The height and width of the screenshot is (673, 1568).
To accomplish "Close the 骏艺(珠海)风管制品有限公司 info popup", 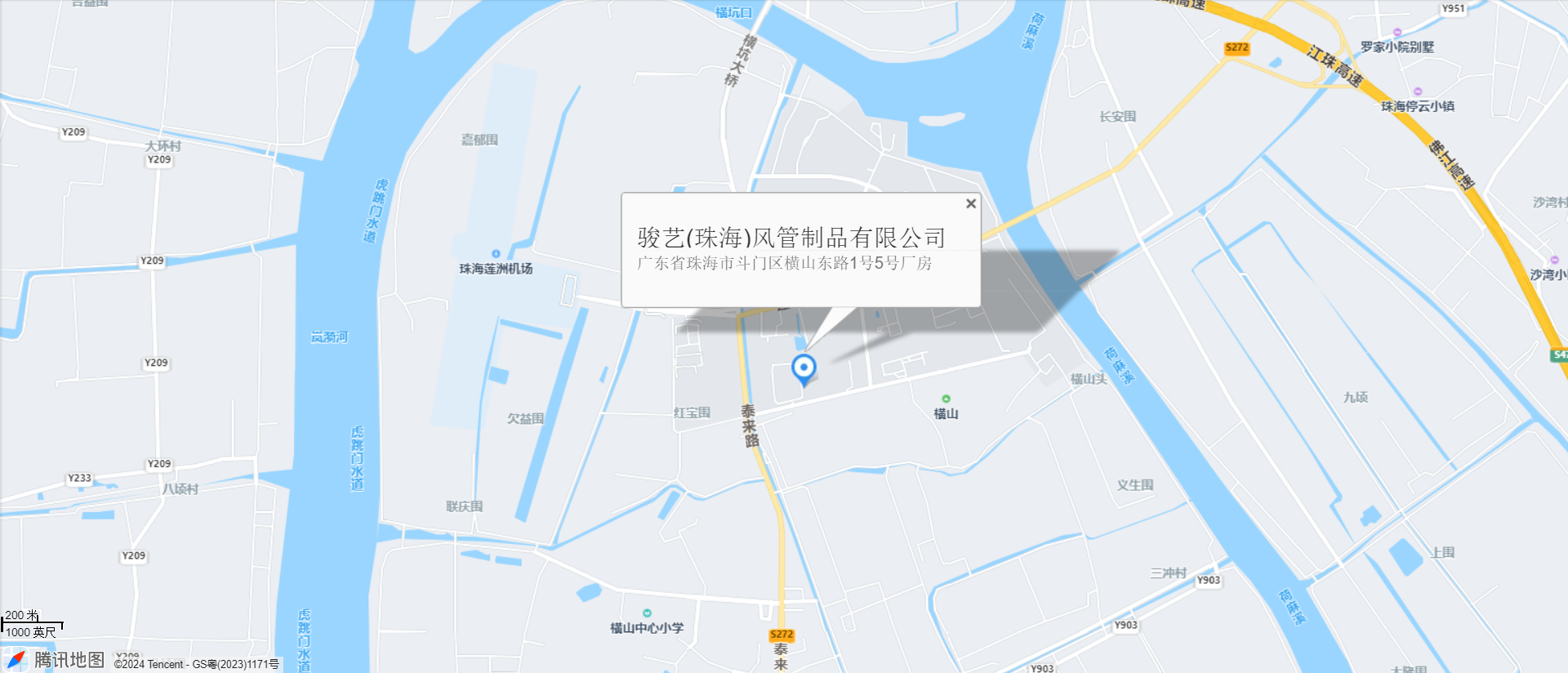I will [970, 203].
